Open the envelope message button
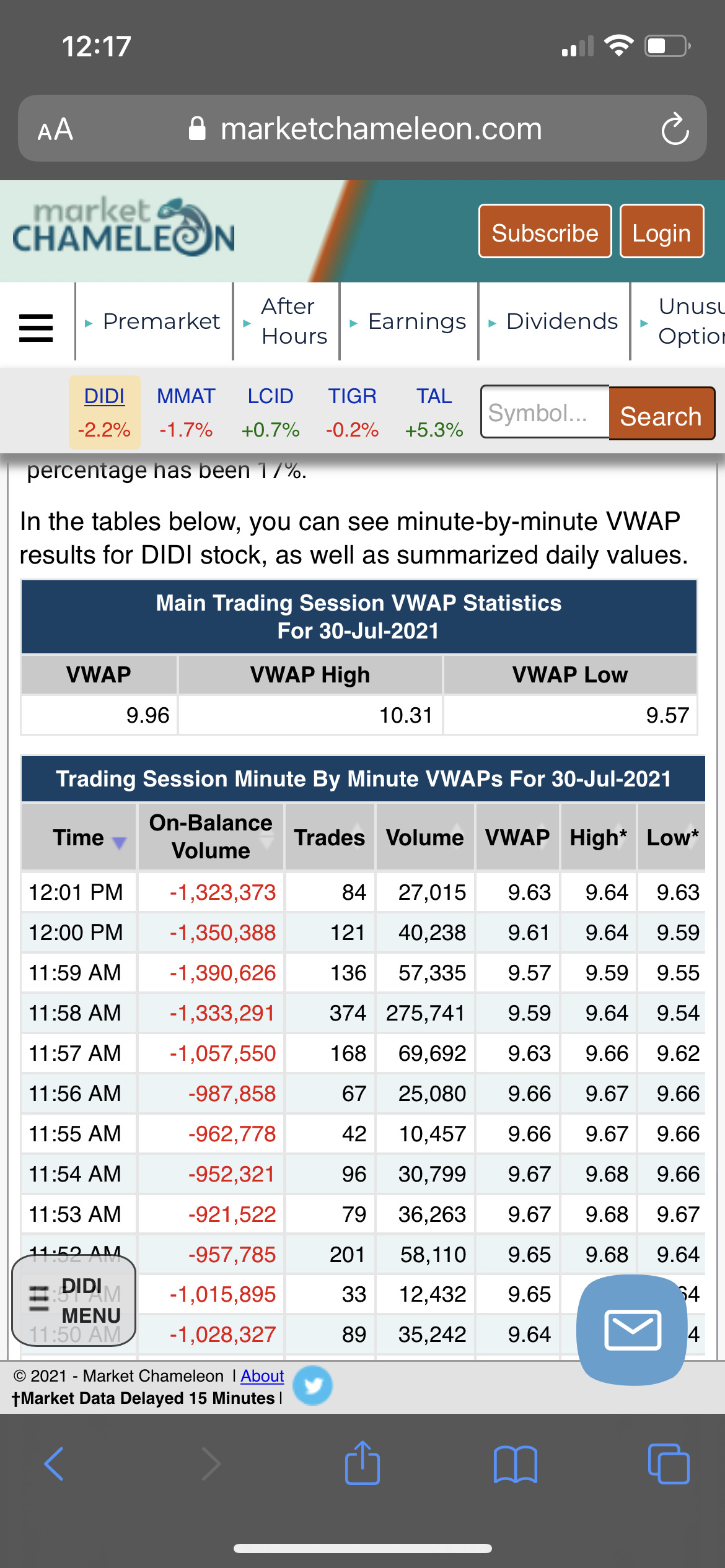Viewport: 725px width, 1568px height. (x=631, y=1329)
